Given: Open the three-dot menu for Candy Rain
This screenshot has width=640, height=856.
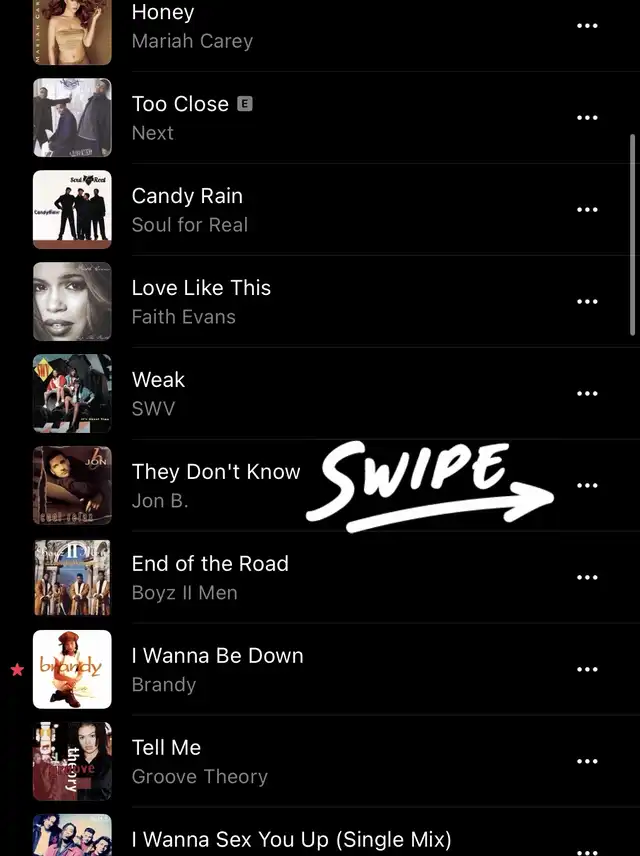Looking at the screenshot, I should pos(588,210).
